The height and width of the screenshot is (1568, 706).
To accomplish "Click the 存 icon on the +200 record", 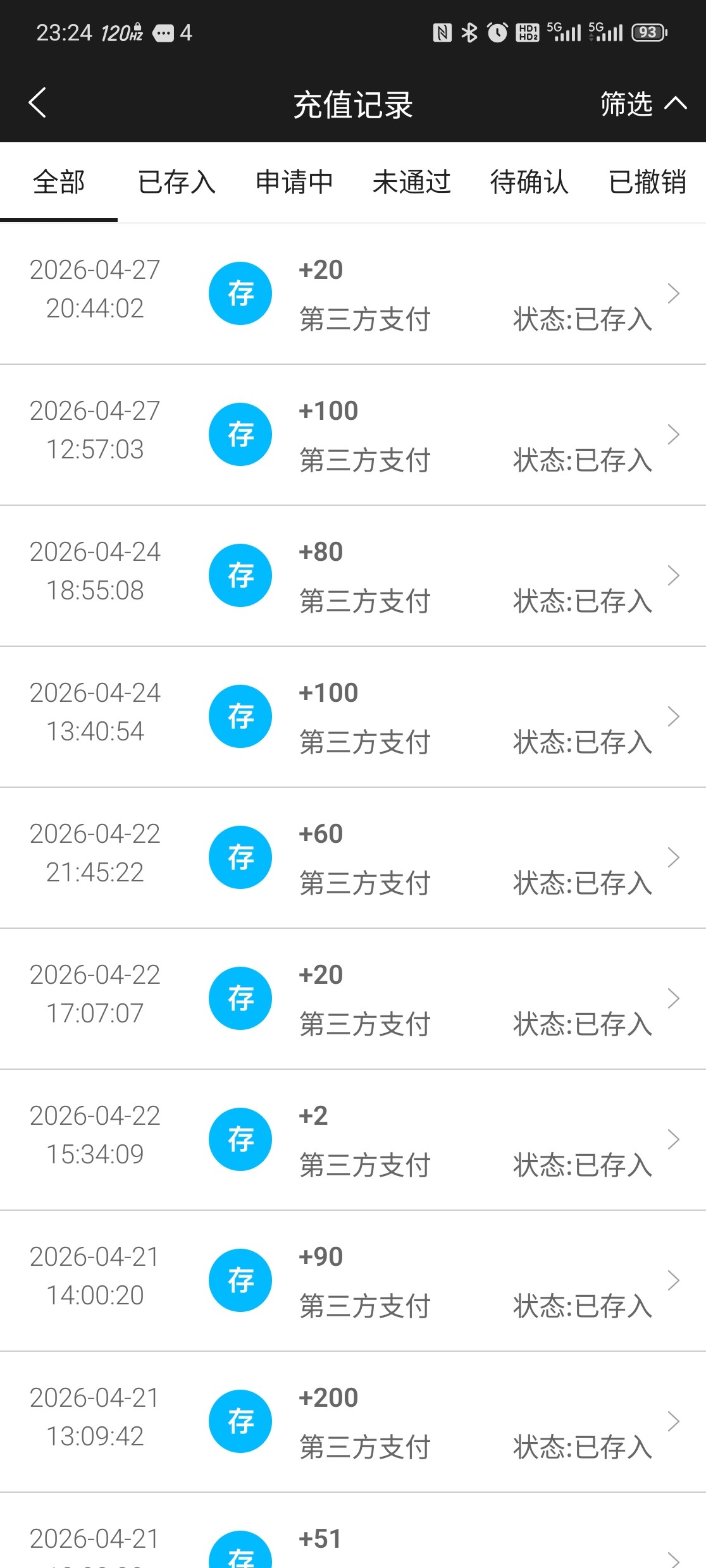I will 240,1421.
